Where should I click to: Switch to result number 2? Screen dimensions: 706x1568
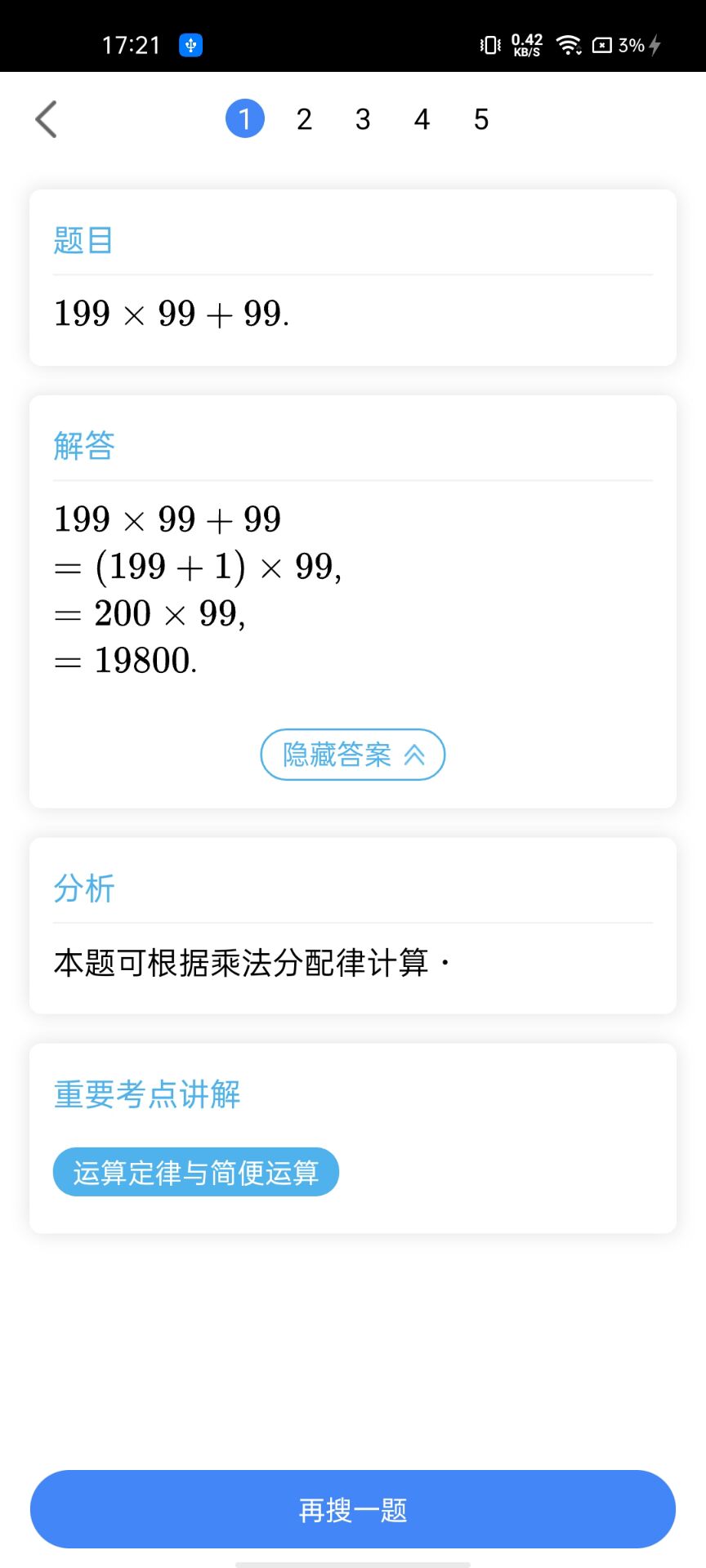click(304, 119)
